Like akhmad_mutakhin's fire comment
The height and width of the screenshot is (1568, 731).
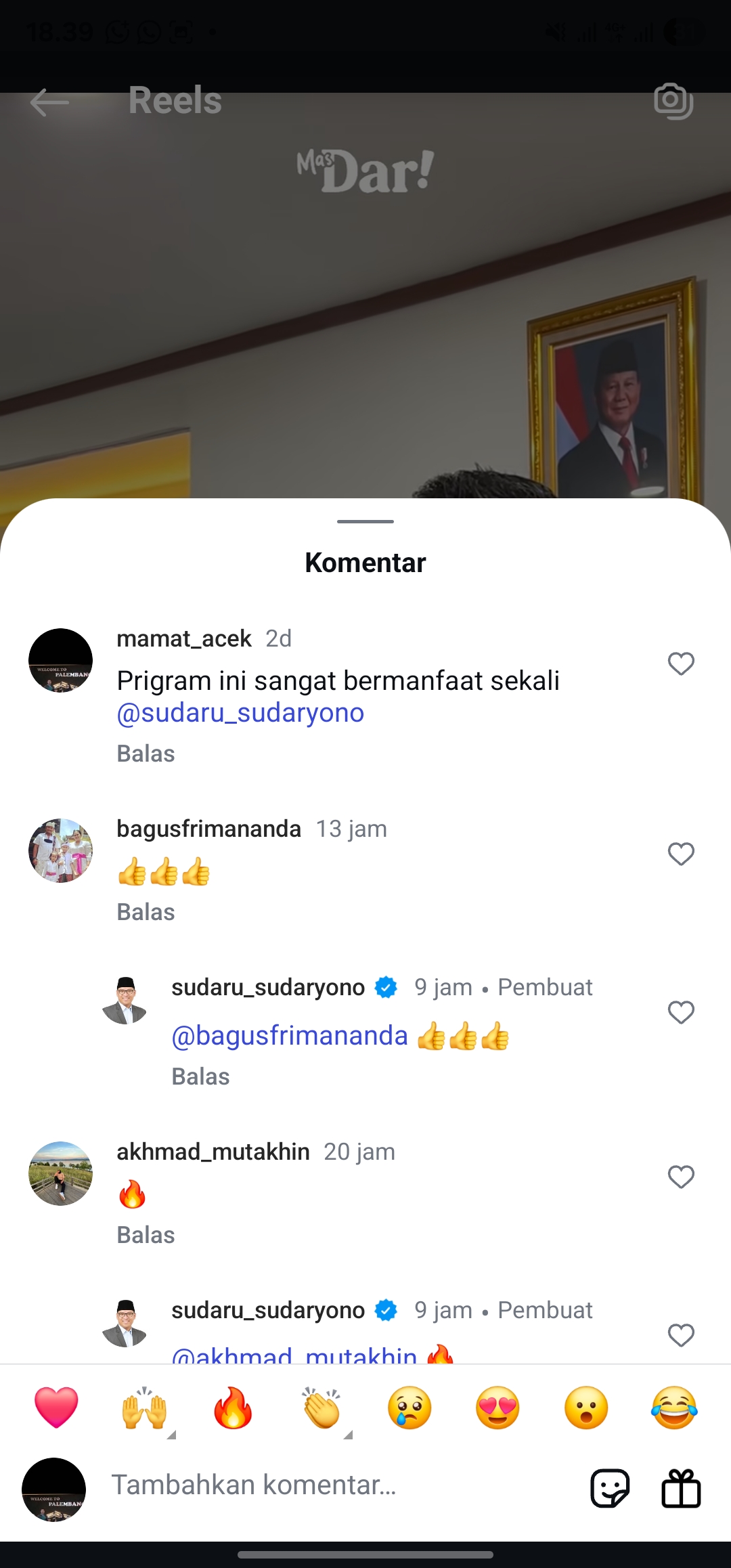[x=681, y=1177]
